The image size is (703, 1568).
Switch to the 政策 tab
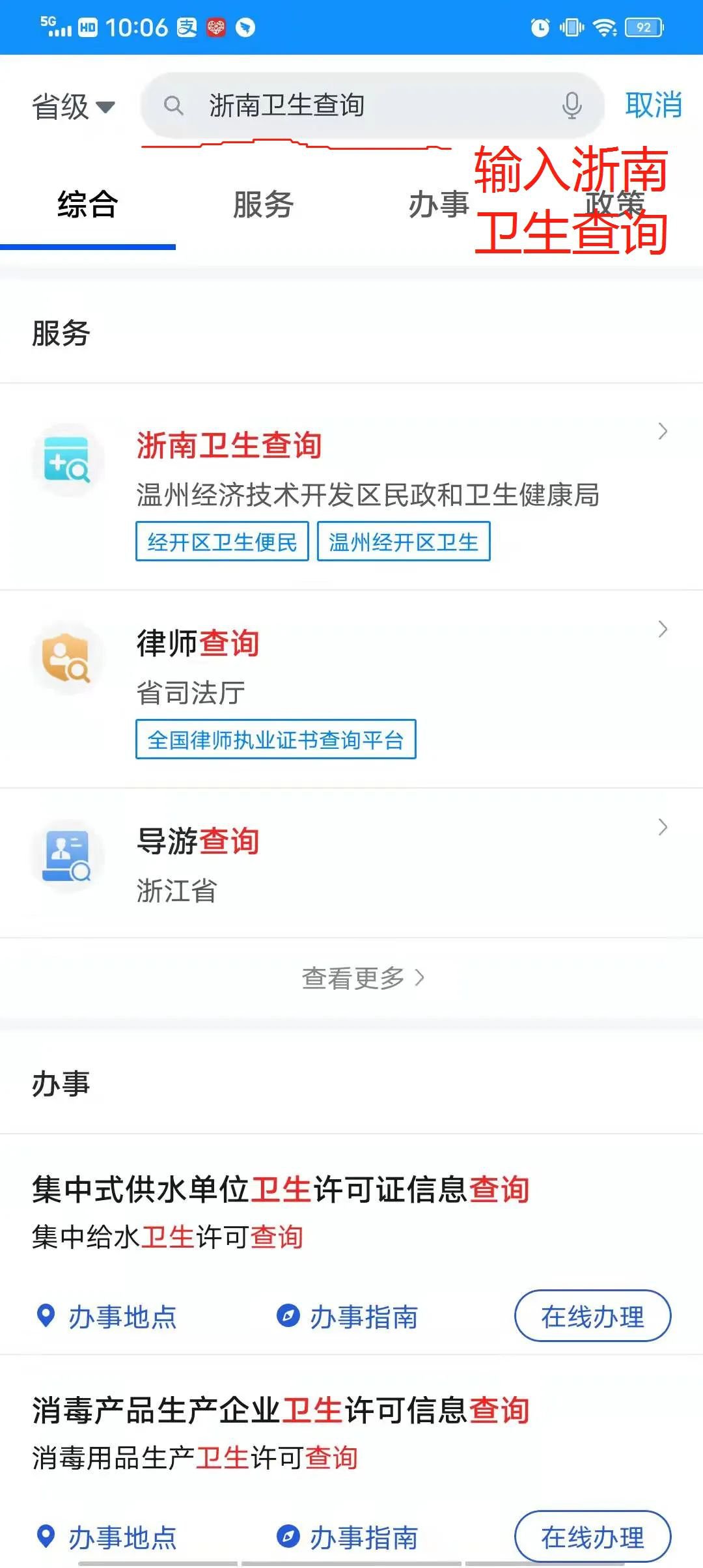614,203
